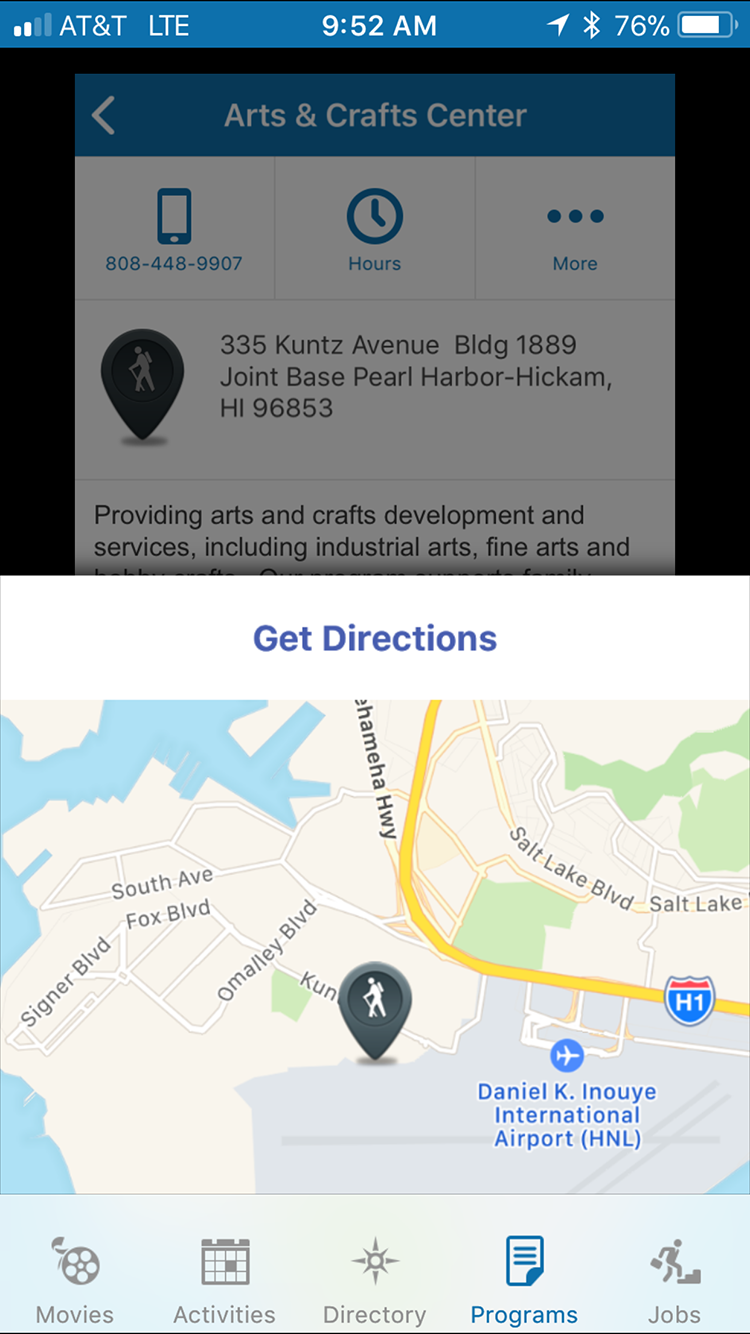
Task: Select the Programs tab
Action: (x=524, y=1280)
